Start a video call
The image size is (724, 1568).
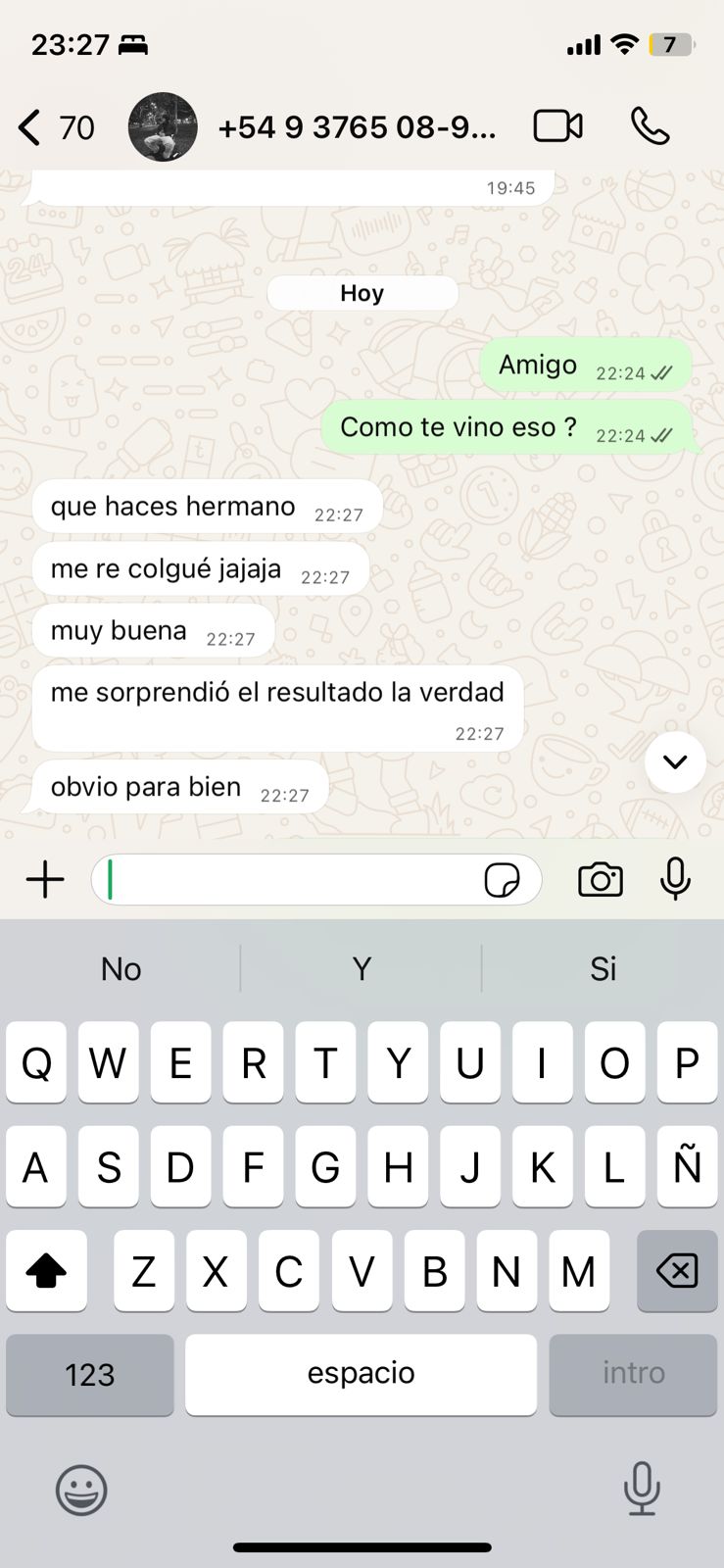coord(557,126)
